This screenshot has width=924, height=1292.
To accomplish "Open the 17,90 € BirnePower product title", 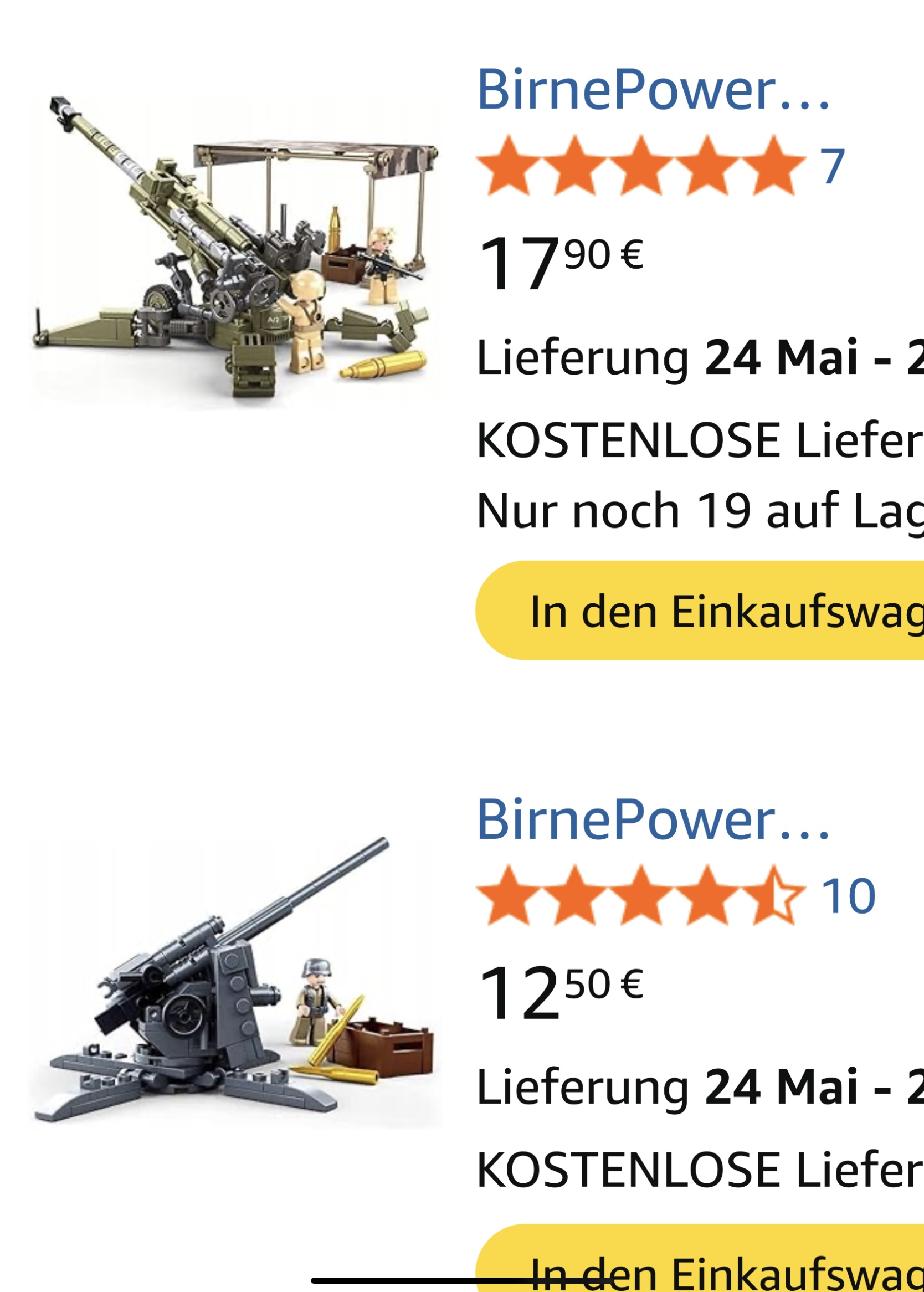I will point(653,90).
